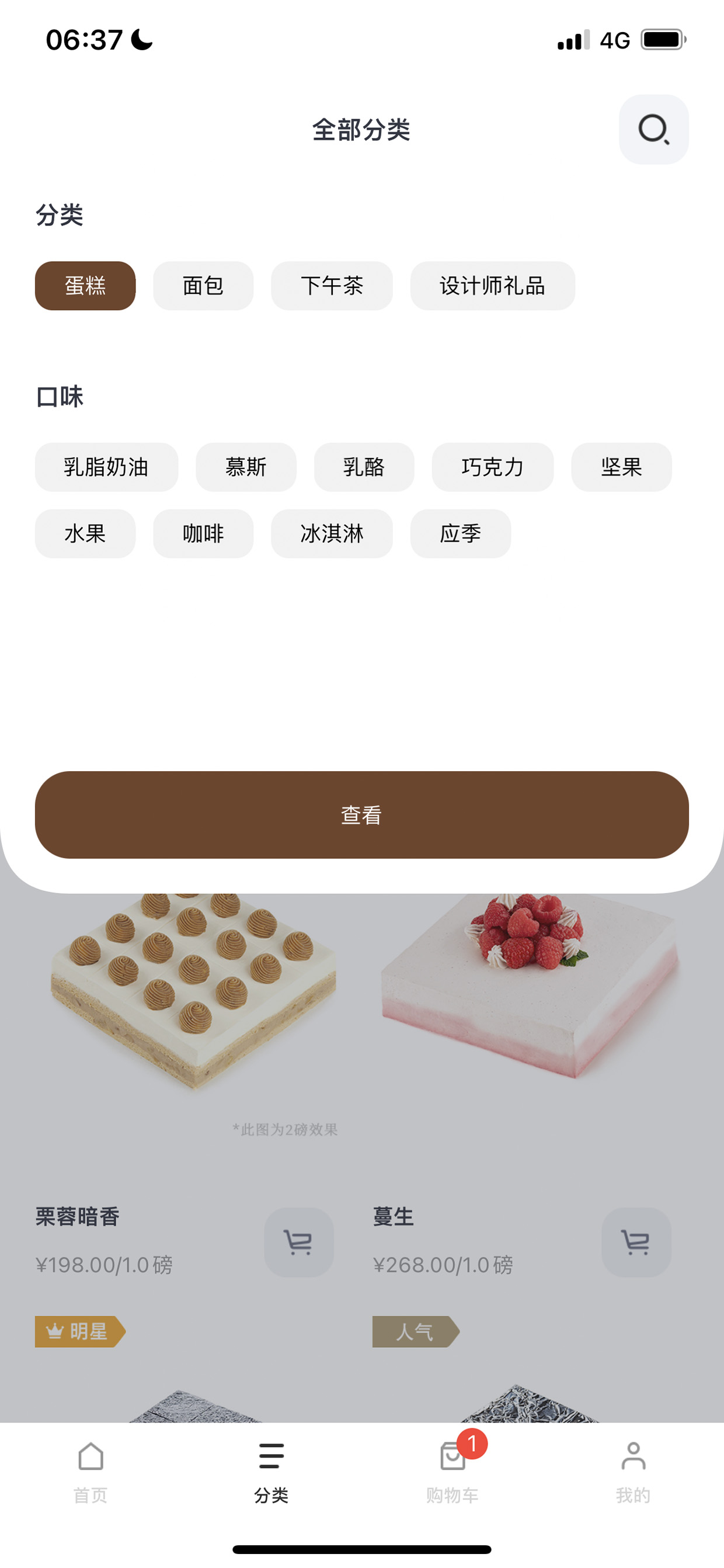Deselect the 蛋糕 category chip

85,286
